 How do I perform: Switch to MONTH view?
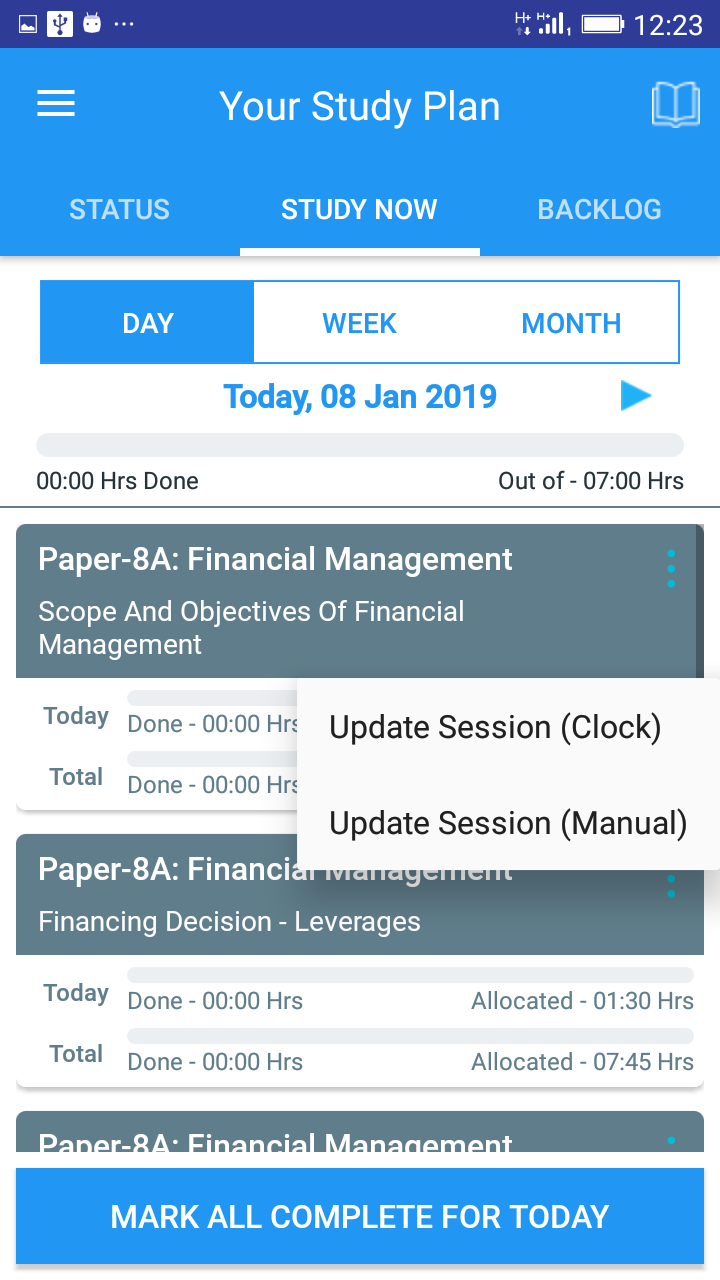point(571,323)
